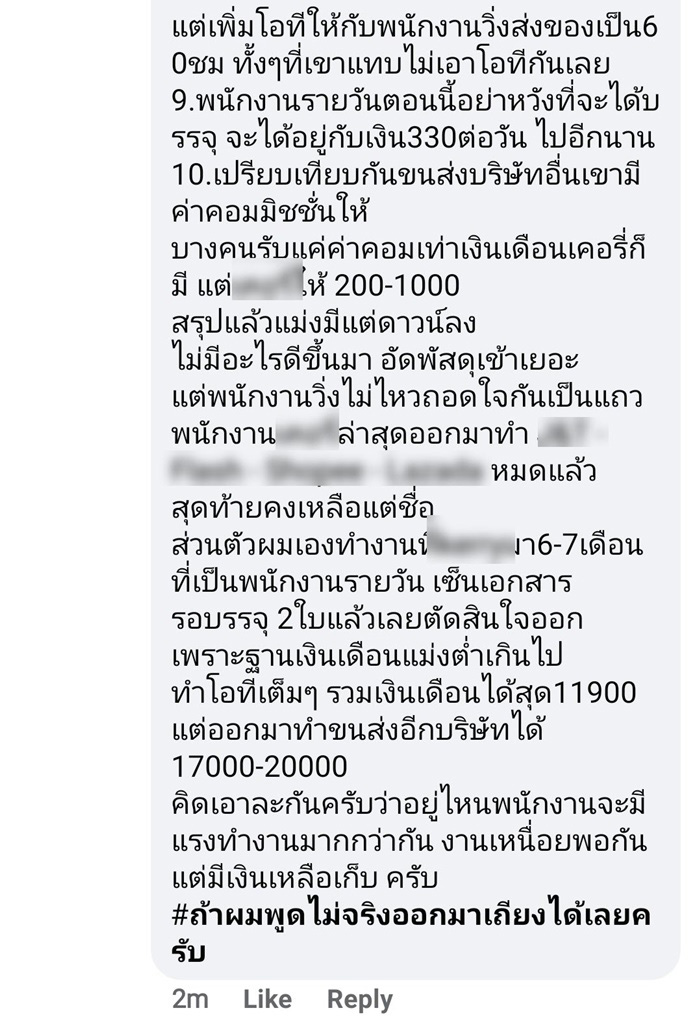The width and height of the screenshot is (700, 1024).
Task: Like this comment
Action: click(x=267, y=999)
